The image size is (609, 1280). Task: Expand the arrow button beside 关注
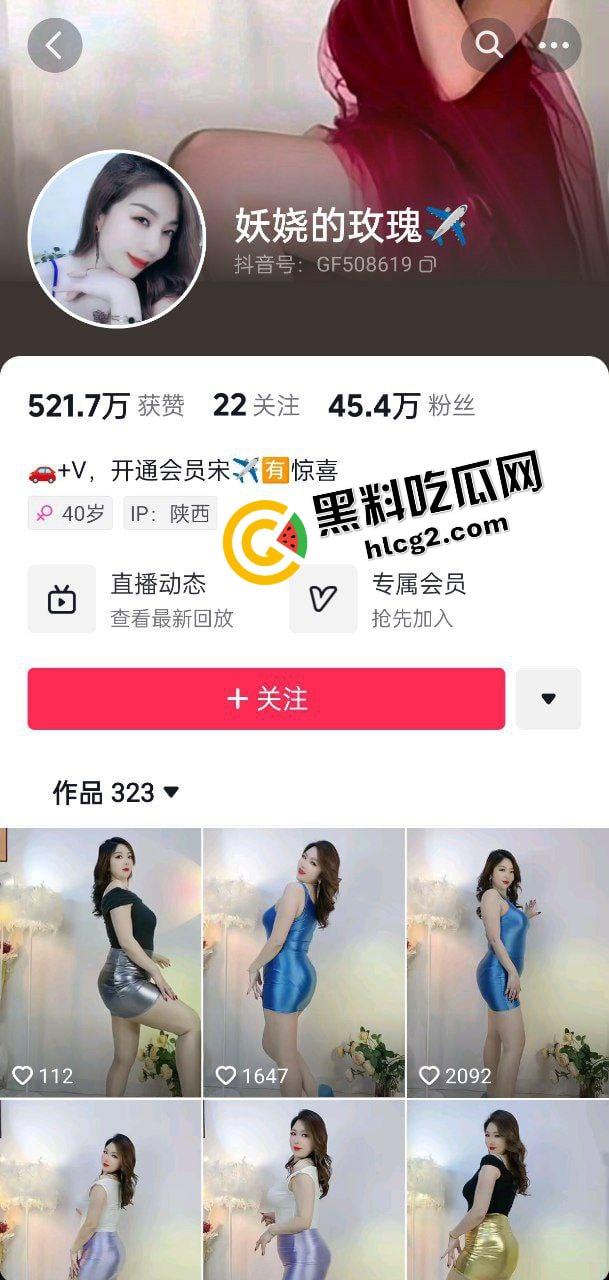pos(548,699)
